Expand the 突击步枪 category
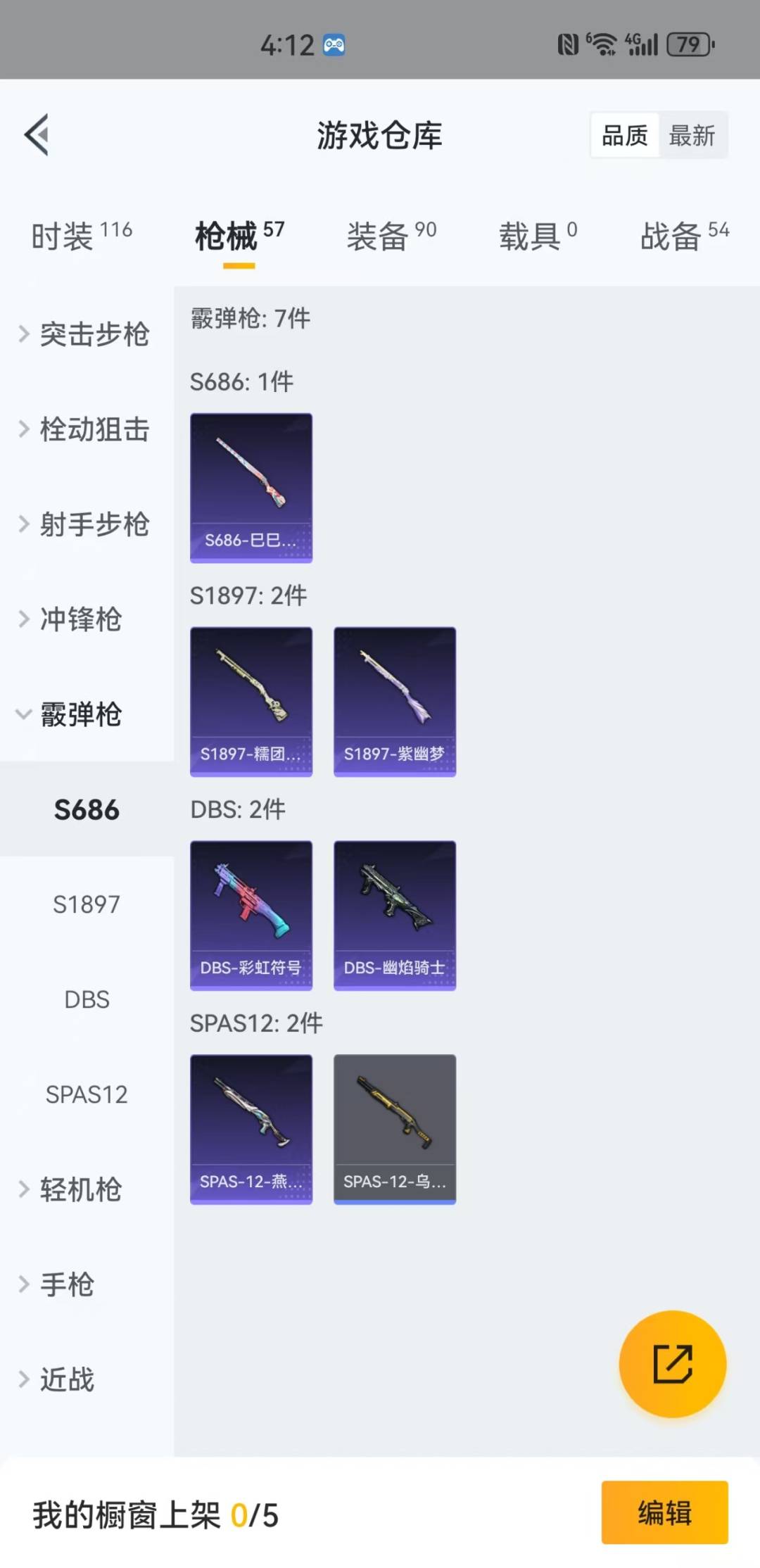Image resolution: width=760 pixels, height=1568 pixels. pyautogui.click(x=84, y=334)
